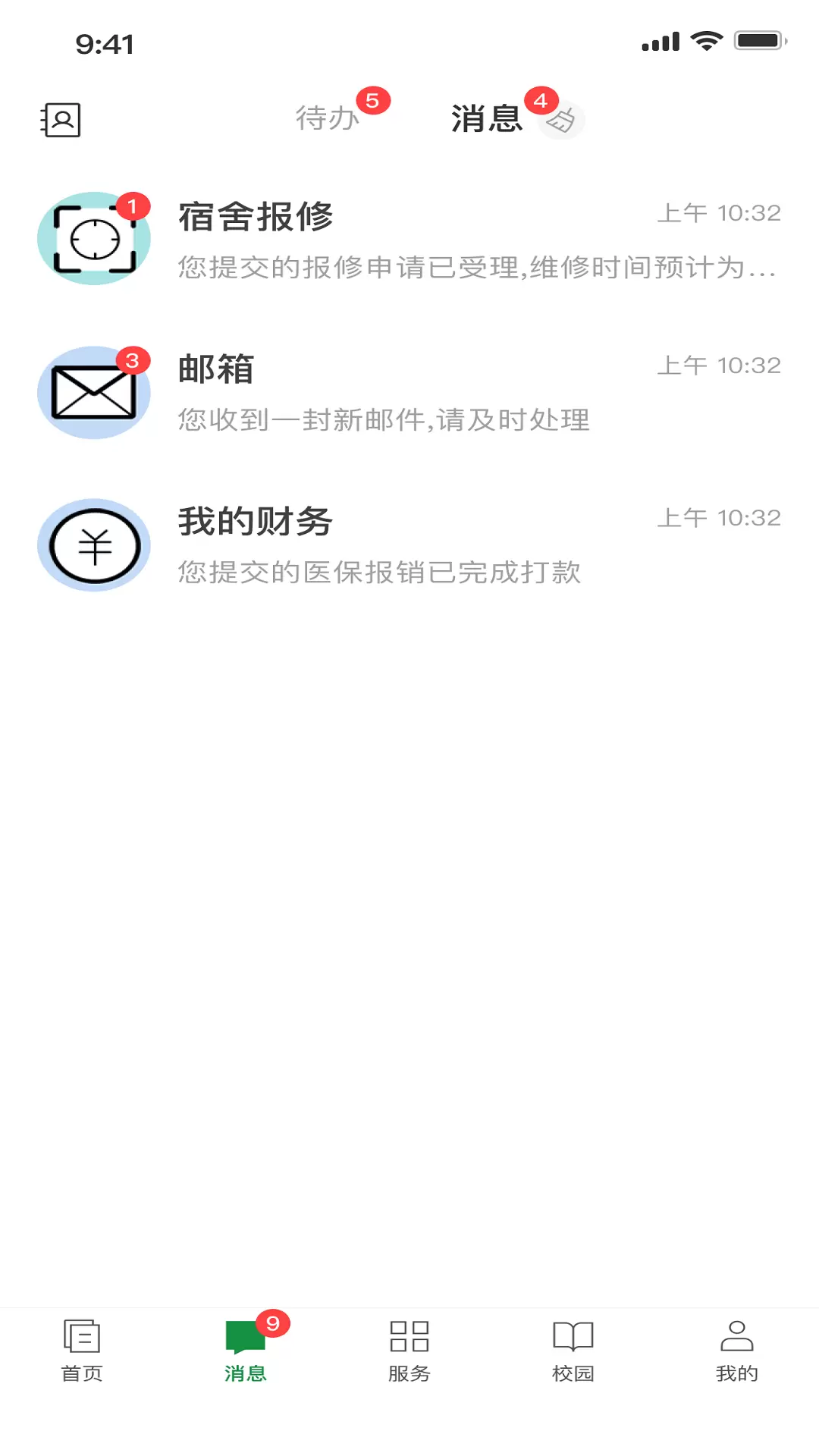Switch to the 服务 tab
This screenshot has height=1456, width=819.
click(x=409, y=1351)
